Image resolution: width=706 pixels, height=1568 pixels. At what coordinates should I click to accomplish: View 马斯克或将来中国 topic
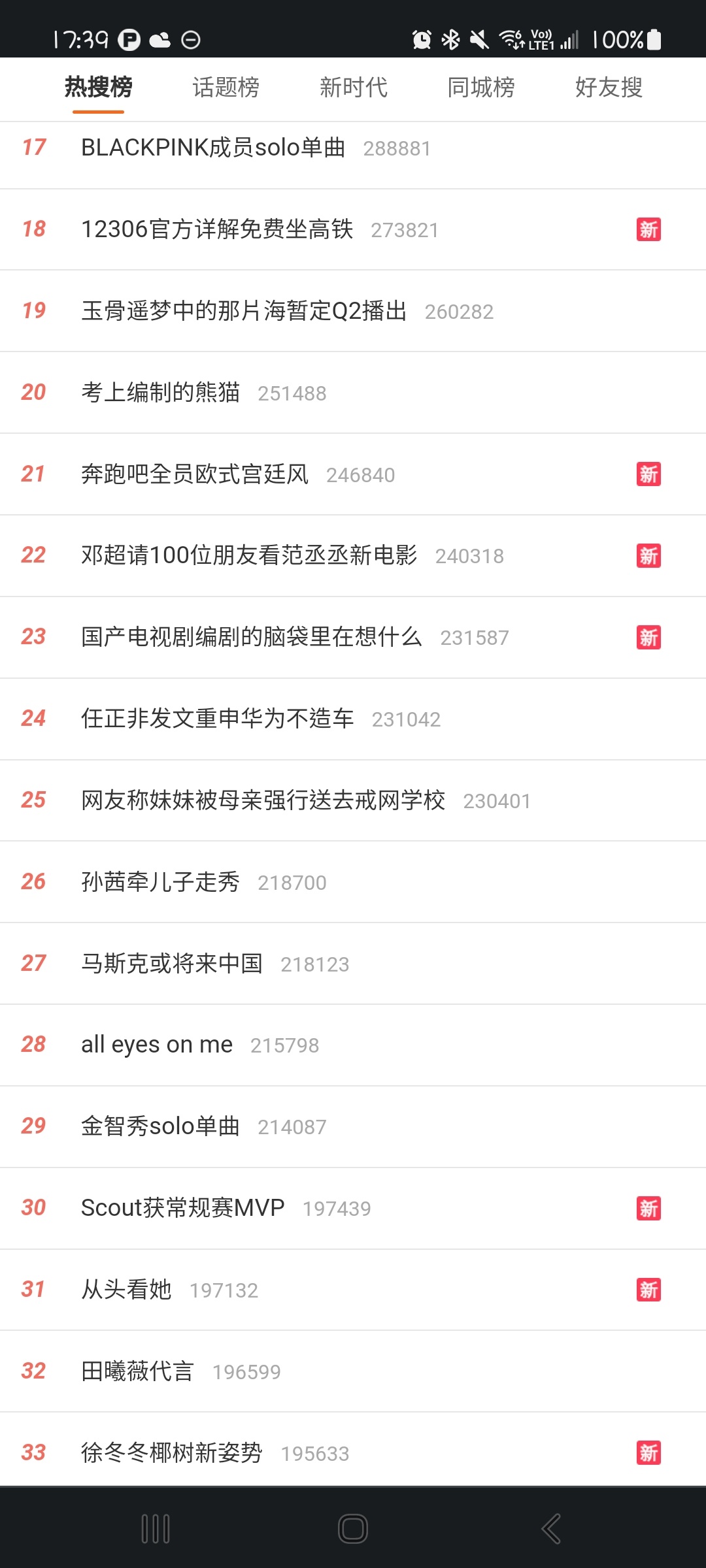[x=353, y=964]
